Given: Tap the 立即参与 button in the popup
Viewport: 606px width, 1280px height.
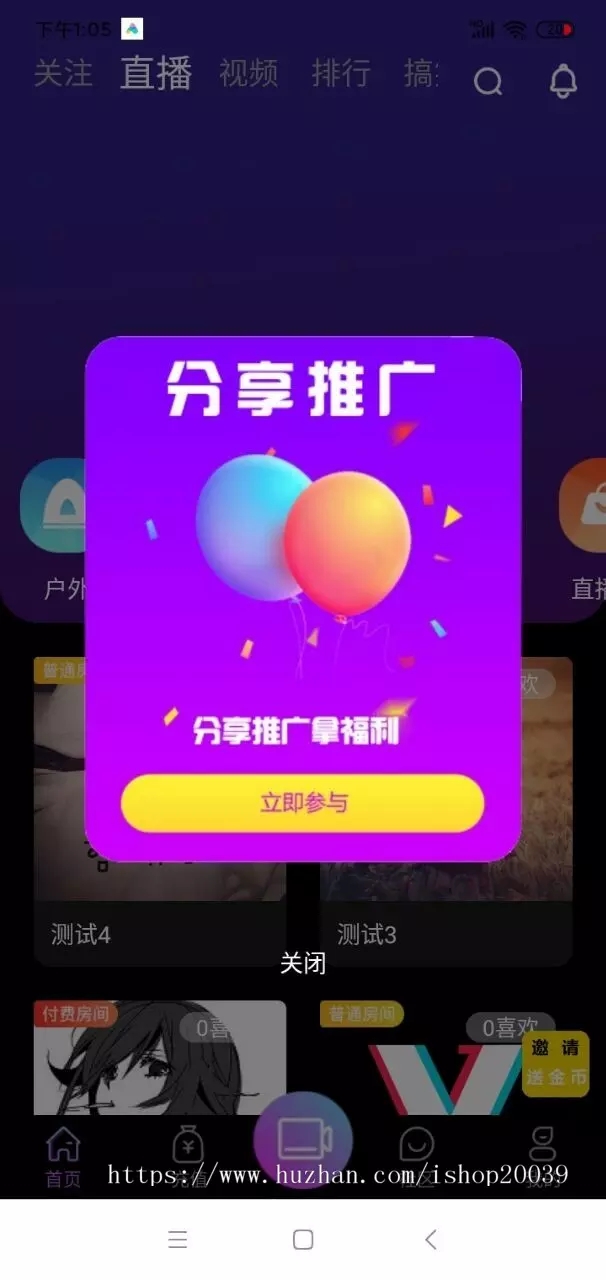Looking at the screenshot, I should tap(302, 803).
